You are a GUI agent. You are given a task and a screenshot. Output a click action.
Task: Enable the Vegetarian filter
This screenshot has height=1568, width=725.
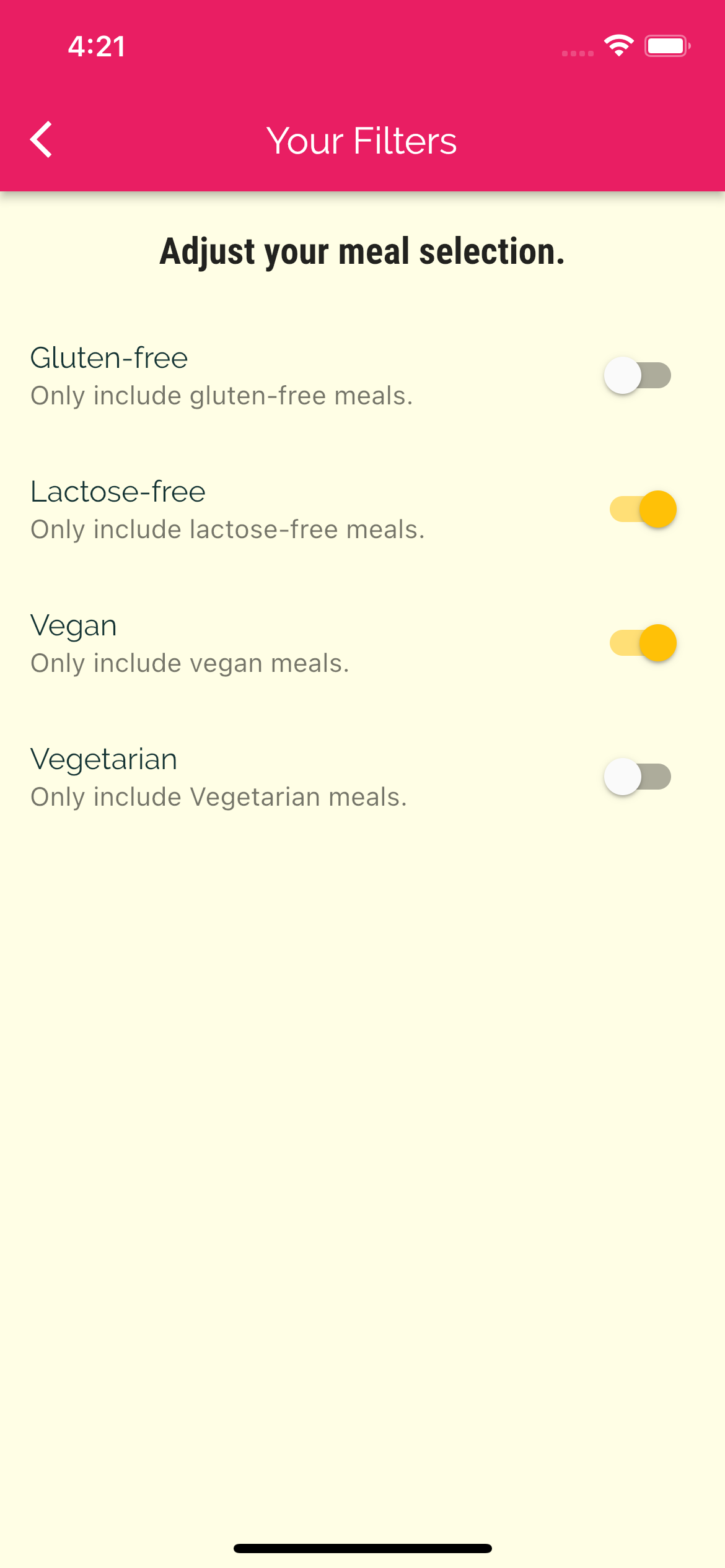coord(638,777)
